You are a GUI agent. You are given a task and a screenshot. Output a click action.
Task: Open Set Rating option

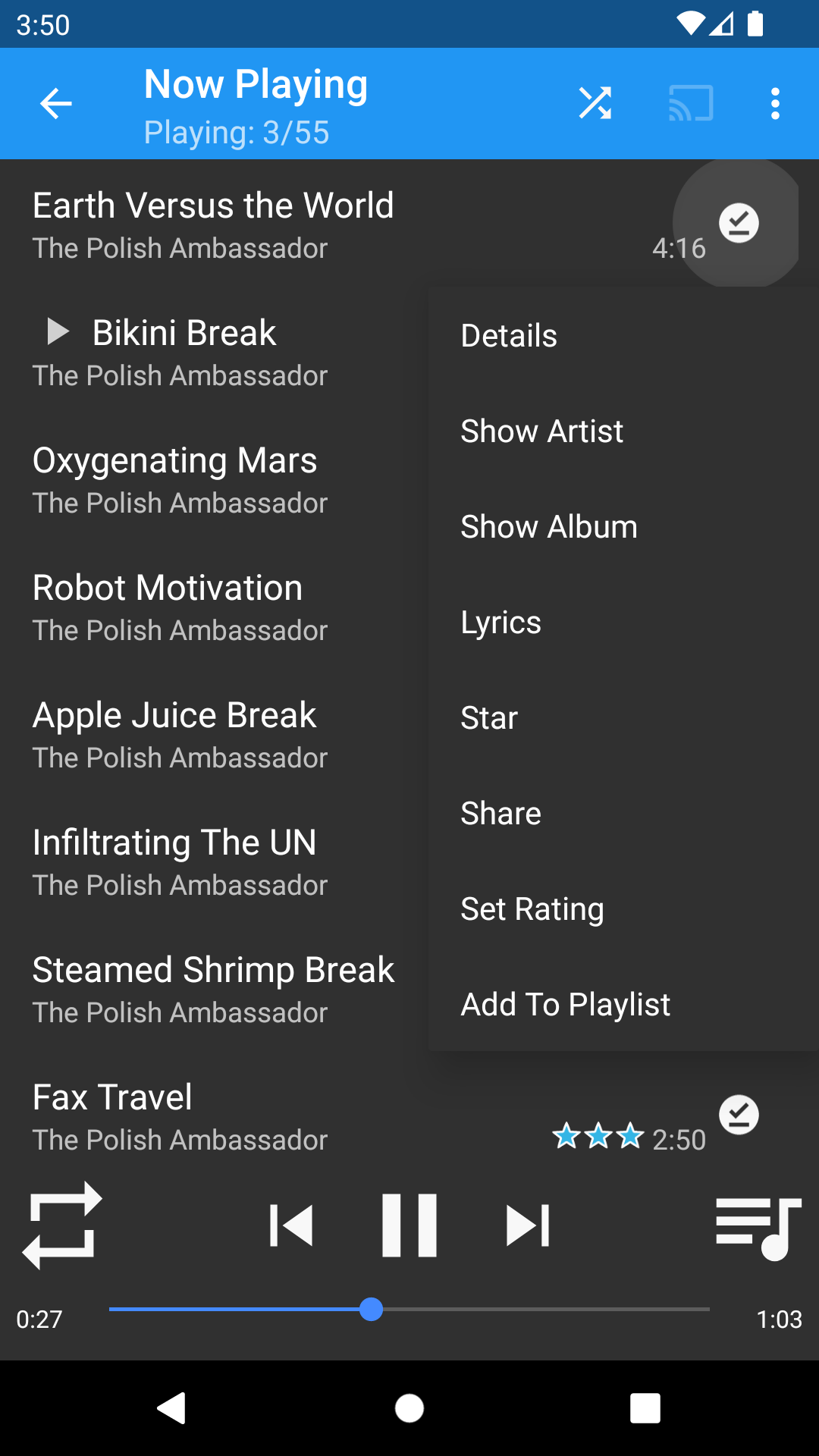[x=532, y=909]
